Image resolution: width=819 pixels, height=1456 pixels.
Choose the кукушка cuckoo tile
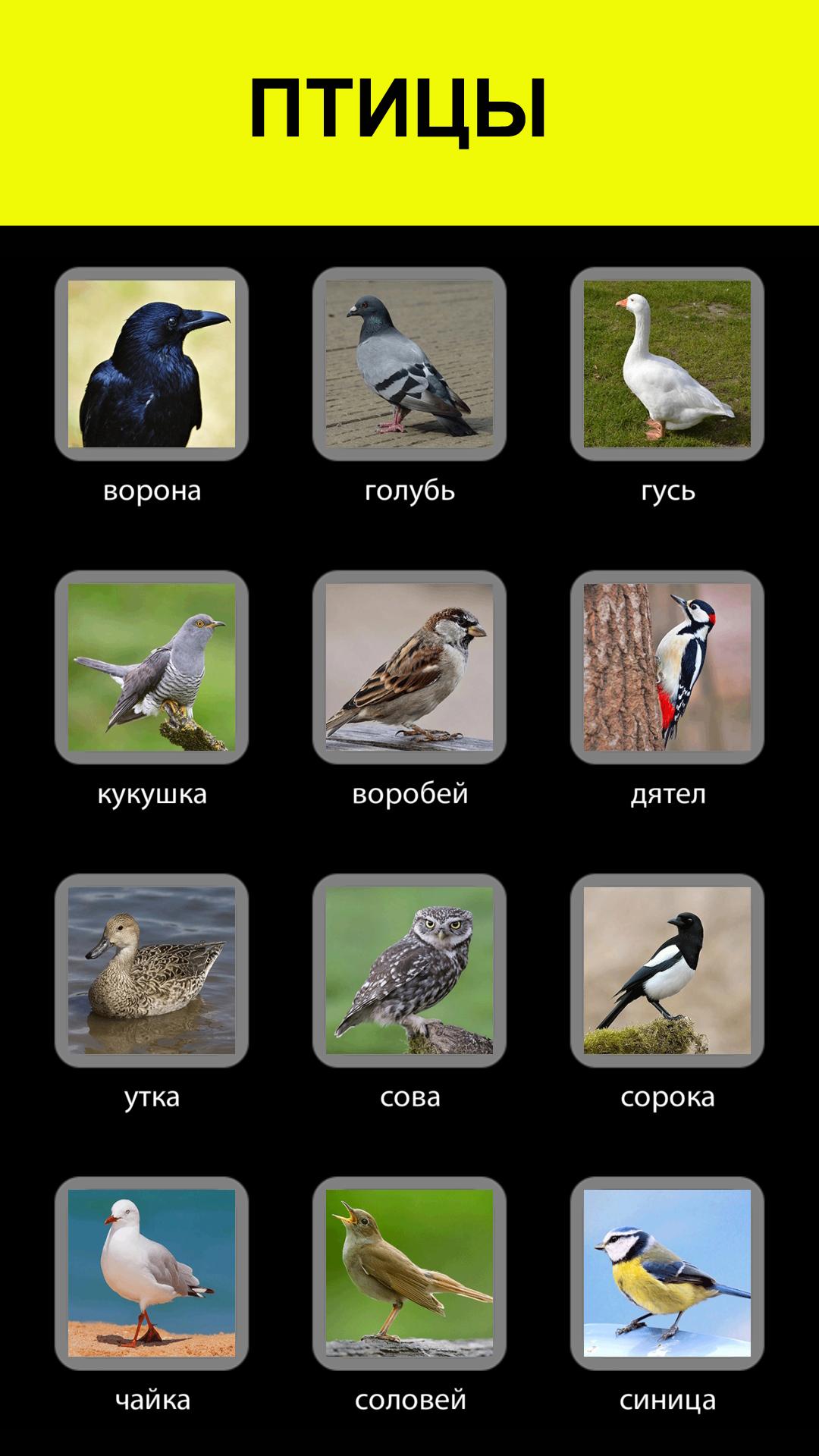tap(152, 667)
